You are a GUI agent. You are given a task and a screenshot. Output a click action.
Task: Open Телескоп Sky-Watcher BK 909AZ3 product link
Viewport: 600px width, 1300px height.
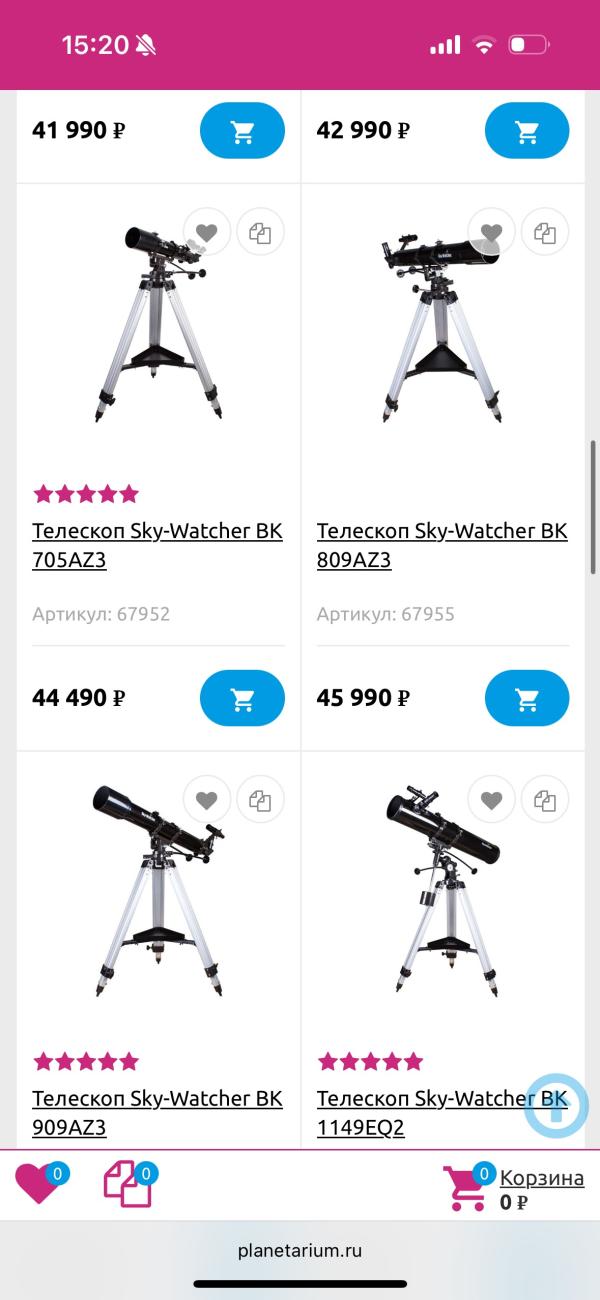157,1112
